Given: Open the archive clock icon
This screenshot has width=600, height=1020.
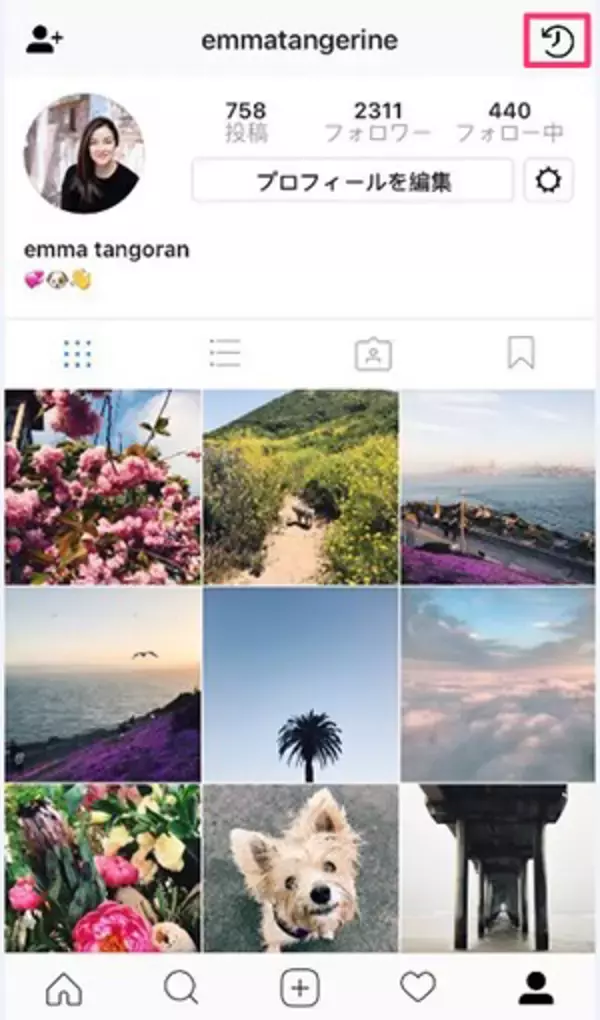Looking at the screenshot, I should (x=557, y=41).
